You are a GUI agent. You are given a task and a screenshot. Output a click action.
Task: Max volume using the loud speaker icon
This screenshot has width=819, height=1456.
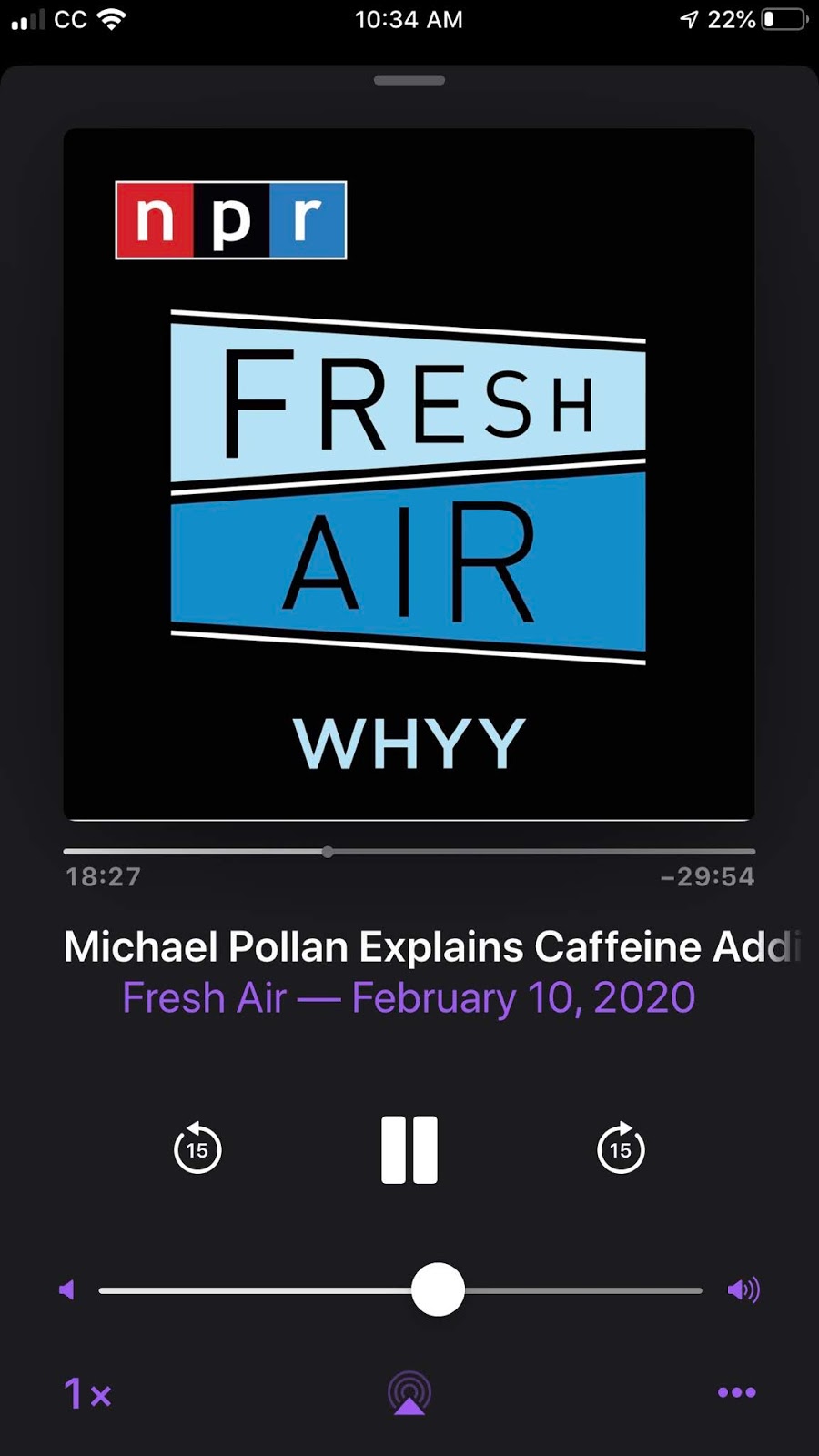click(x=743, y=1289)
